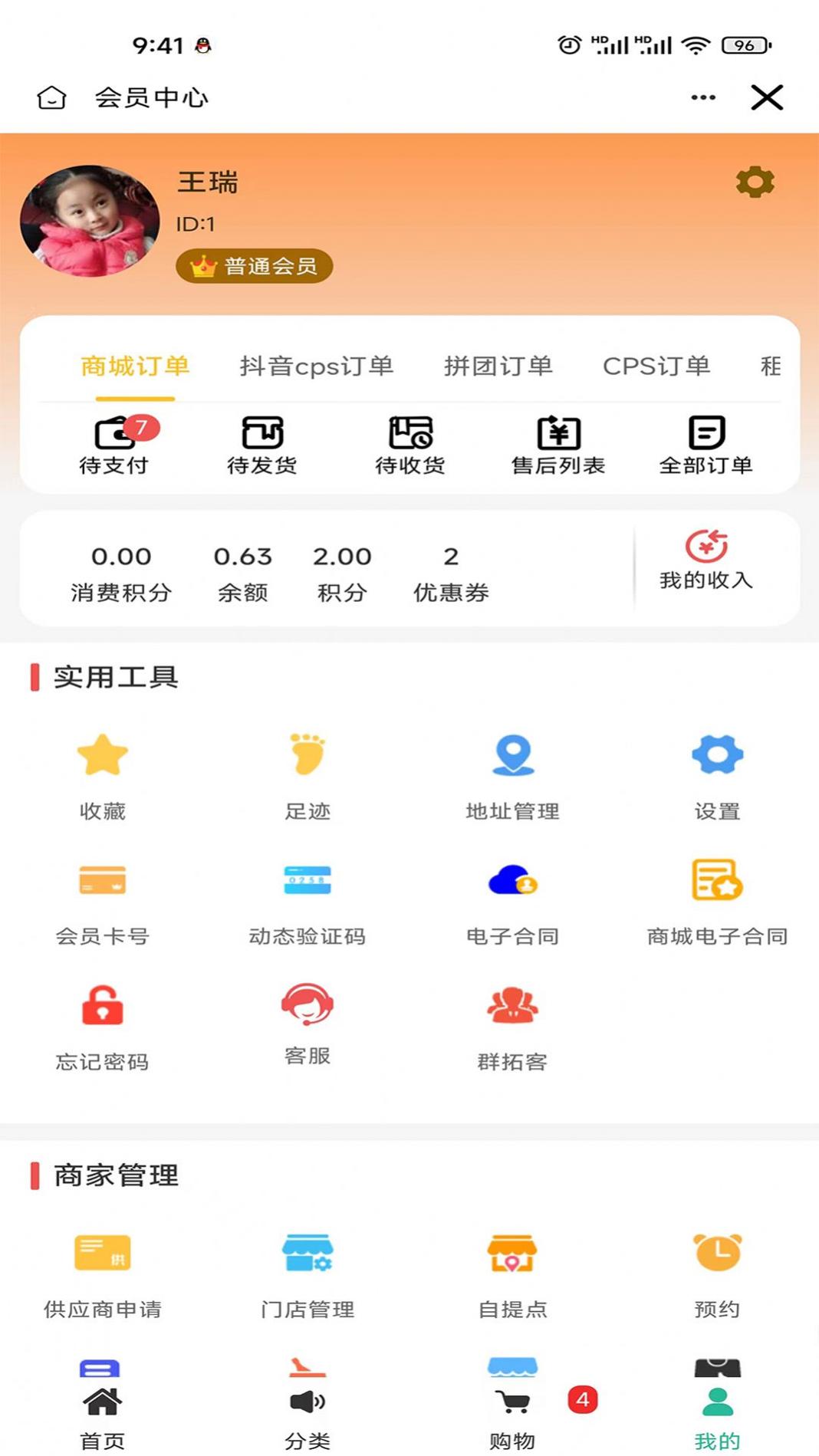
Task: View 全部订单
Action: click(x=706, y=445)
